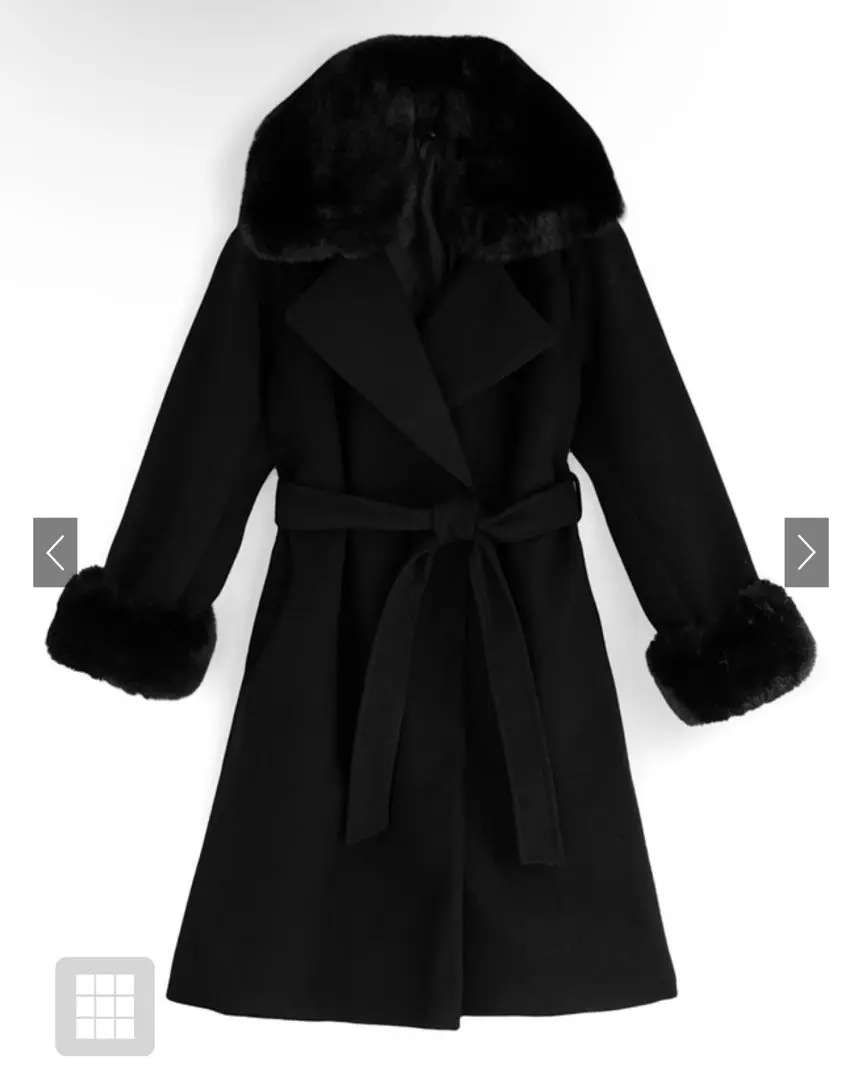Go to the previous product image
Screen dimensions: 862x1080
tap(55, 552)
